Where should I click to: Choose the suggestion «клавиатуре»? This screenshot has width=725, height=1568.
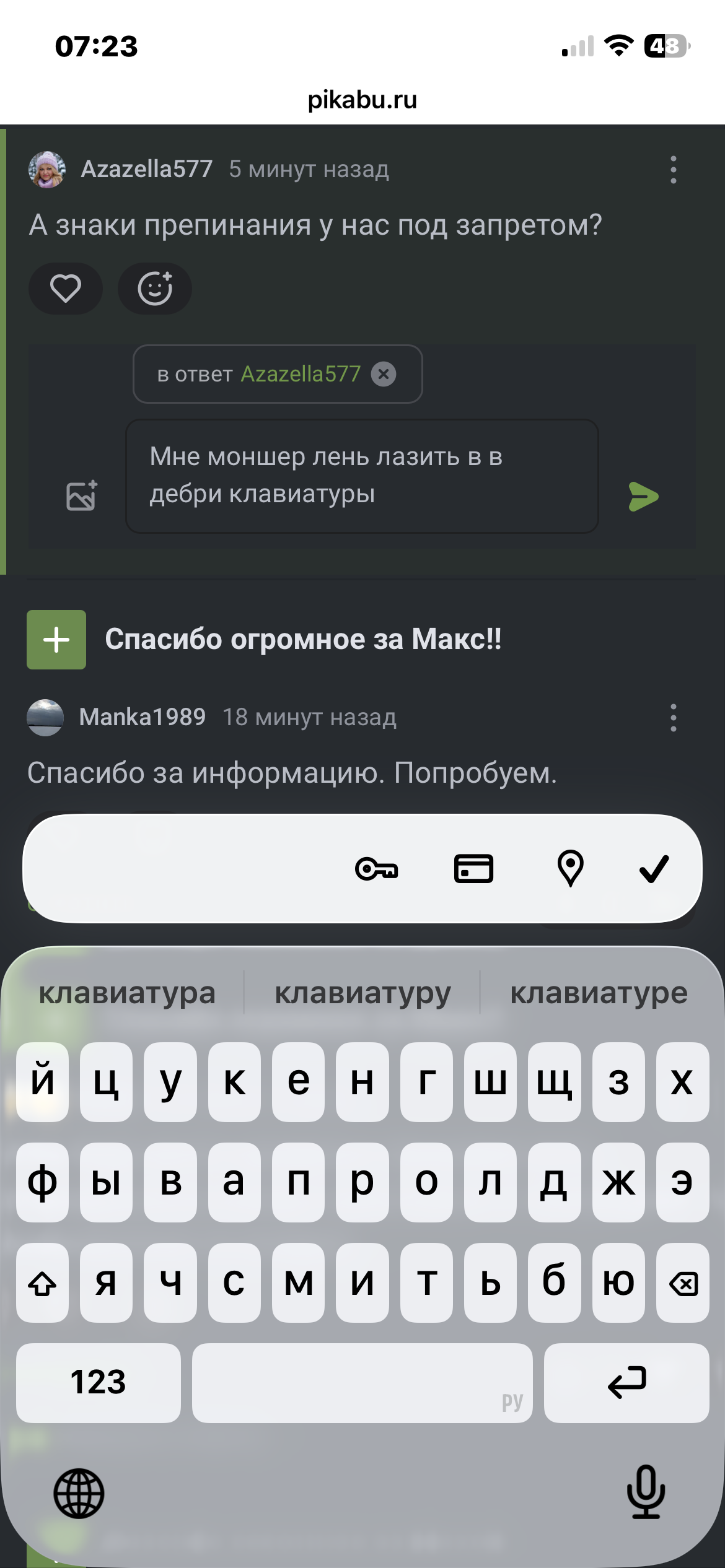[x=599, y=994]
